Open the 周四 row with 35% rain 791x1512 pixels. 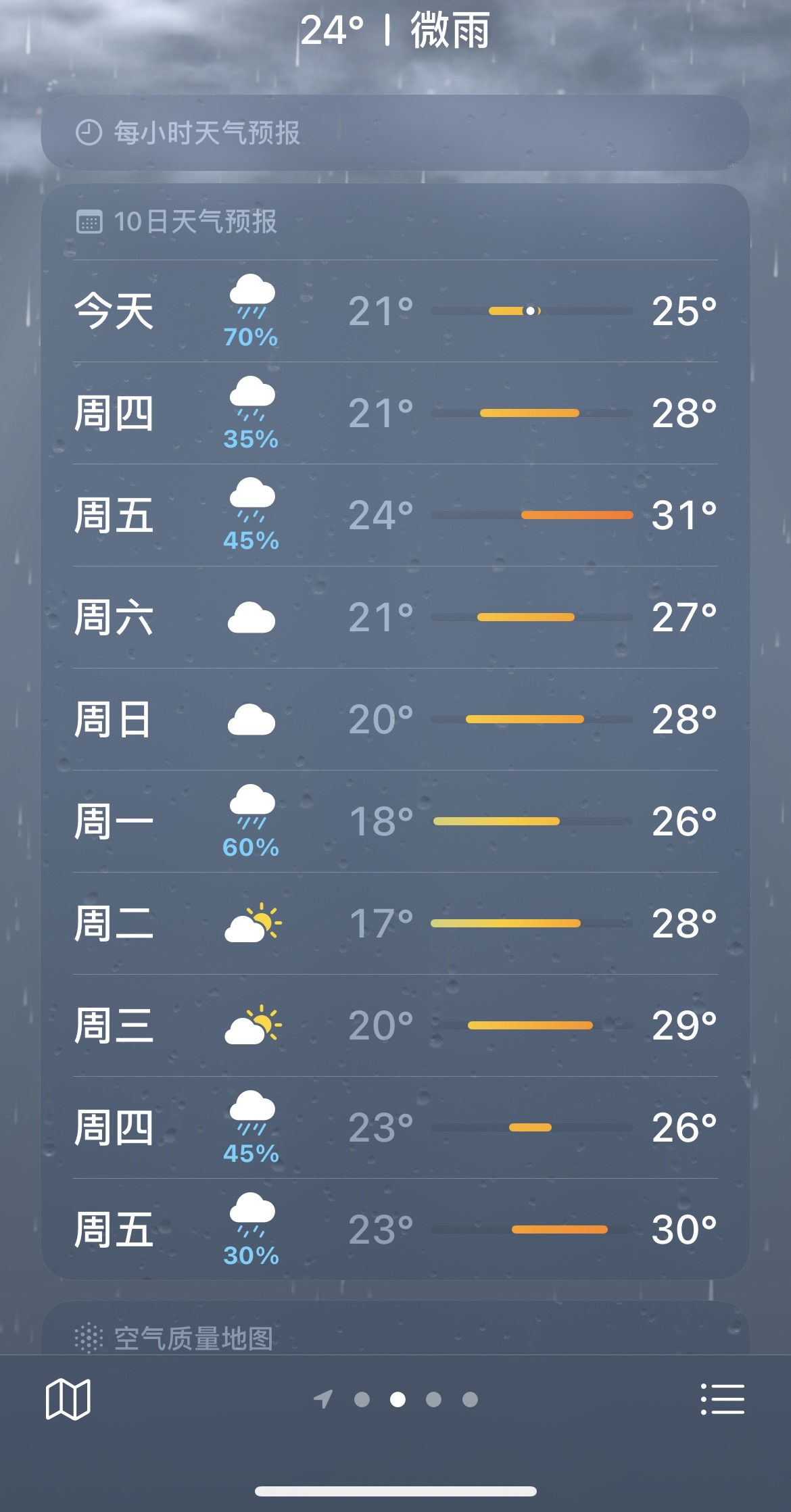pyautogui.click(x=395, y=413)
